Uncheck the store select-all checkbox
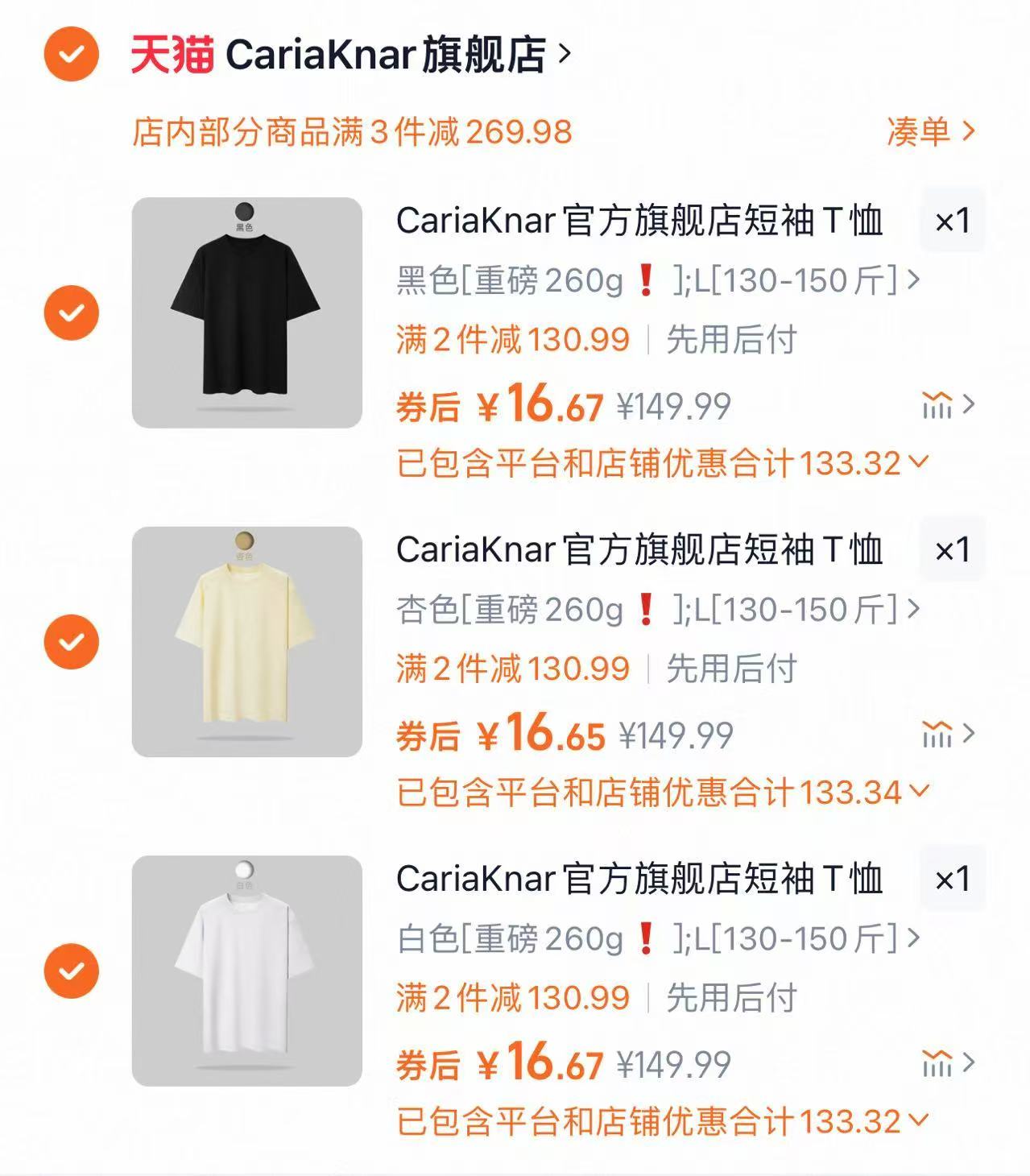Screen dimensions: 1030x1176 click(71, 52)
